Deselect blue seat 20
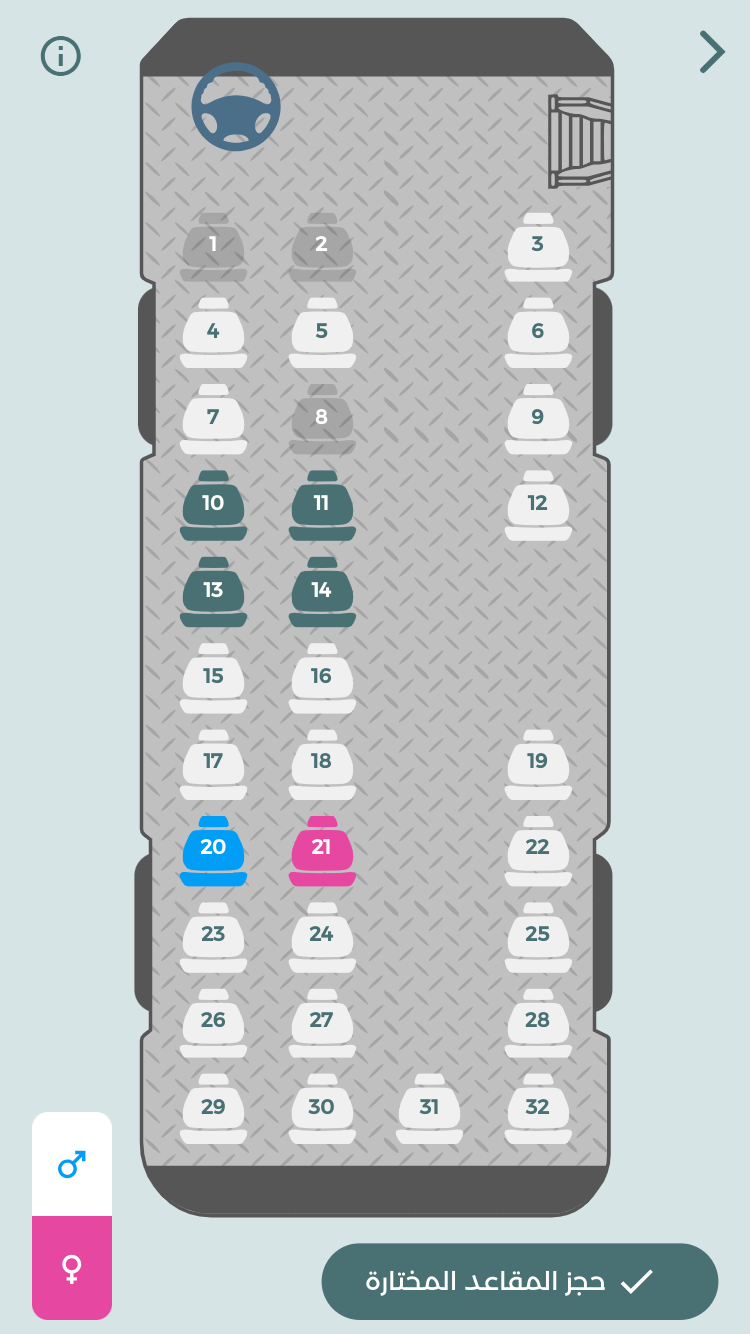750x1334 pixels. [213, 851]
